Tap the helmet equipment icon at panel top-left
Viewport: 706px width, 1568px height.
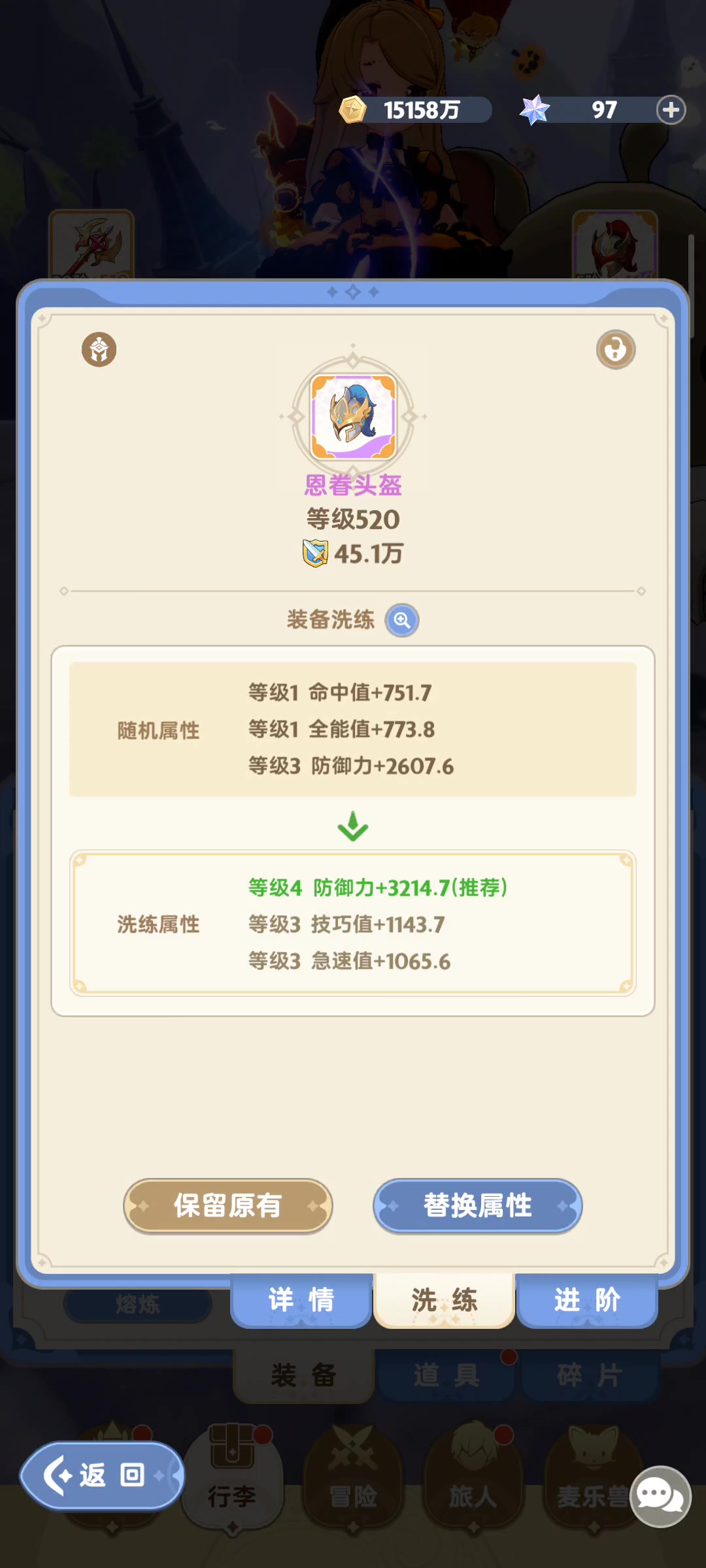click(x=99, y=350)
